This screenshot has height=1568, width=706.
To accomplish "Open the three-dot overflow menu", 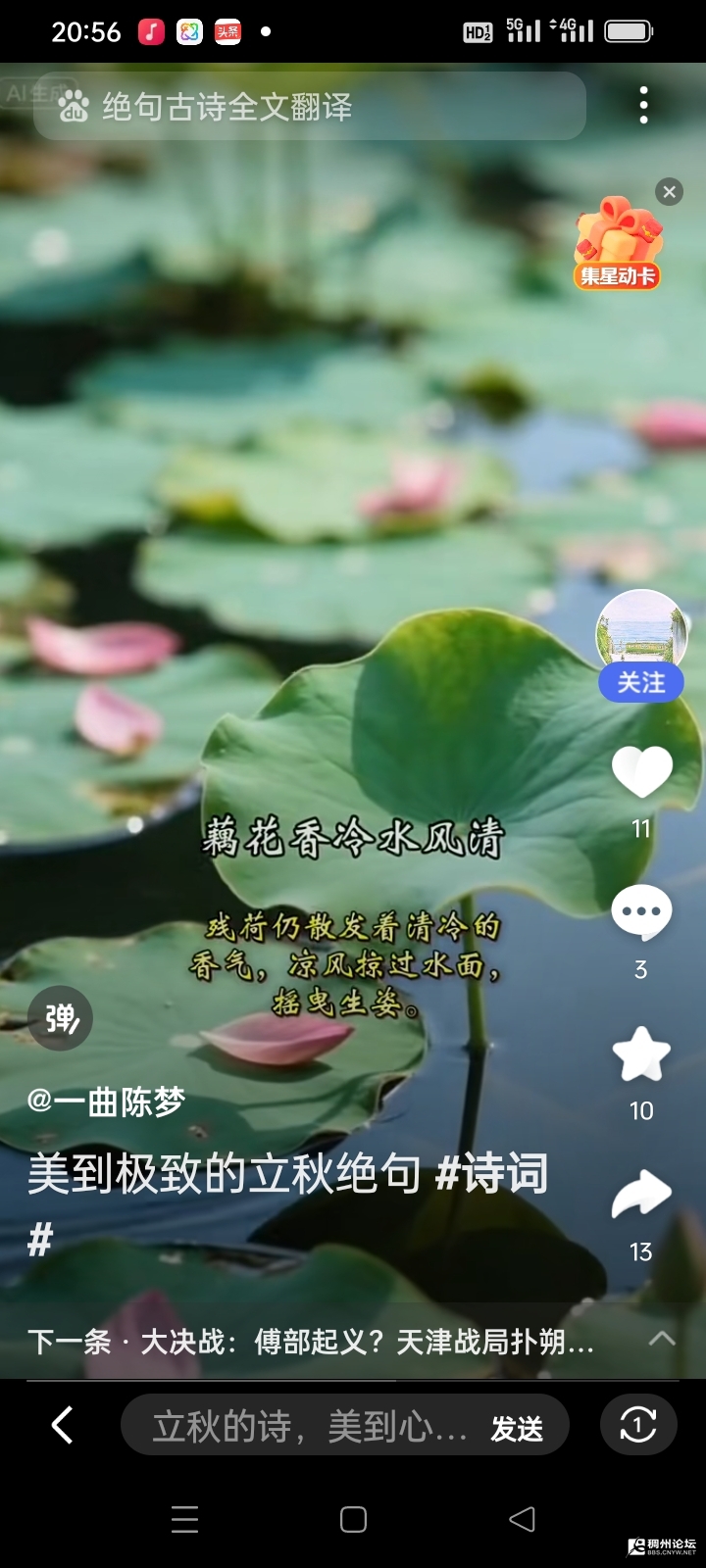I will pyautogui.click(x=643, y=105).
